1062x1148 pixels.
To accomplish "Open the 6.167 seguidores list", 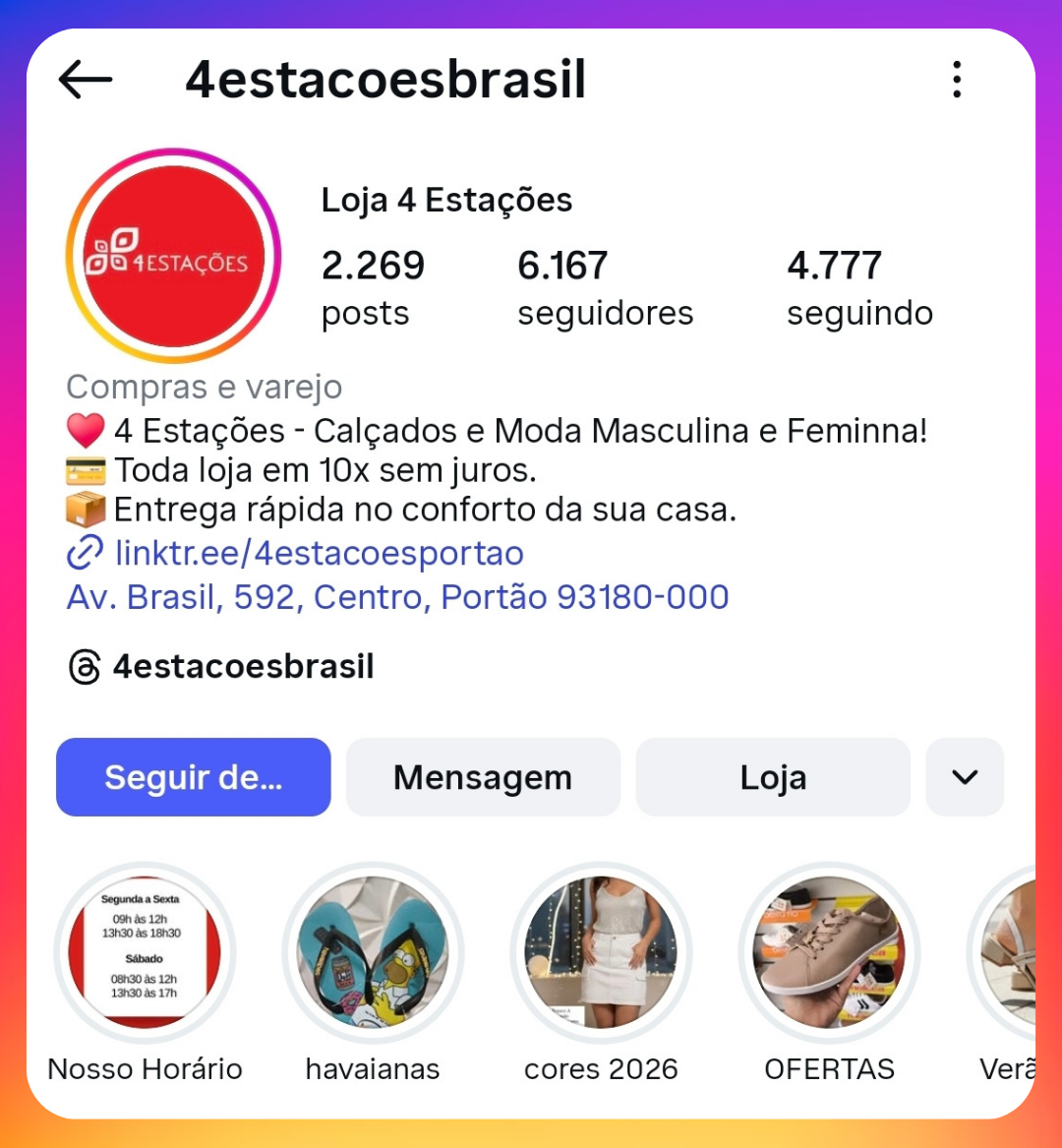I will pyautogui.click(x=605, y=287).
